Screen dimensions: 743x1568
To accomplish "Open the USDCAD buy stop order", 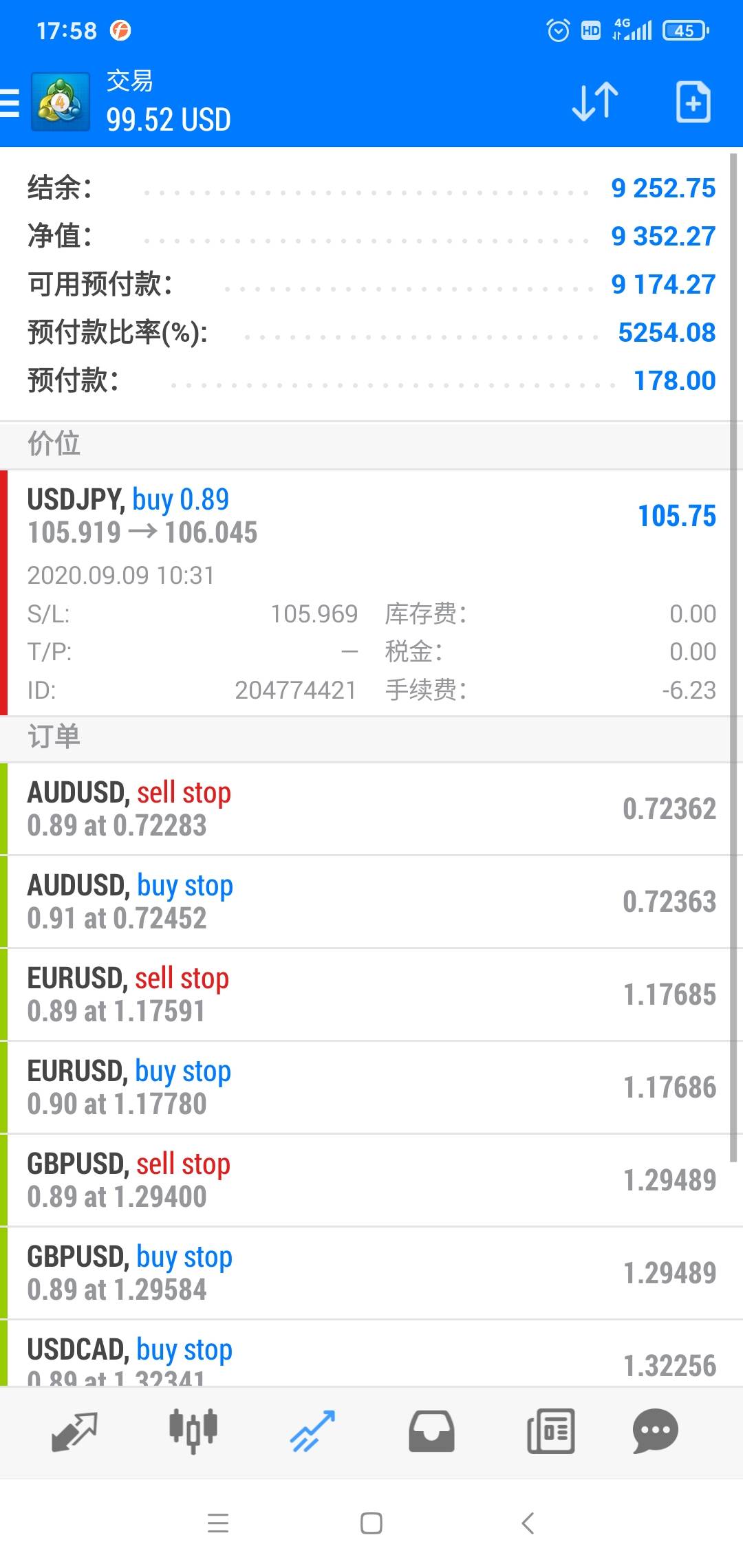I will pos(371,1353).
